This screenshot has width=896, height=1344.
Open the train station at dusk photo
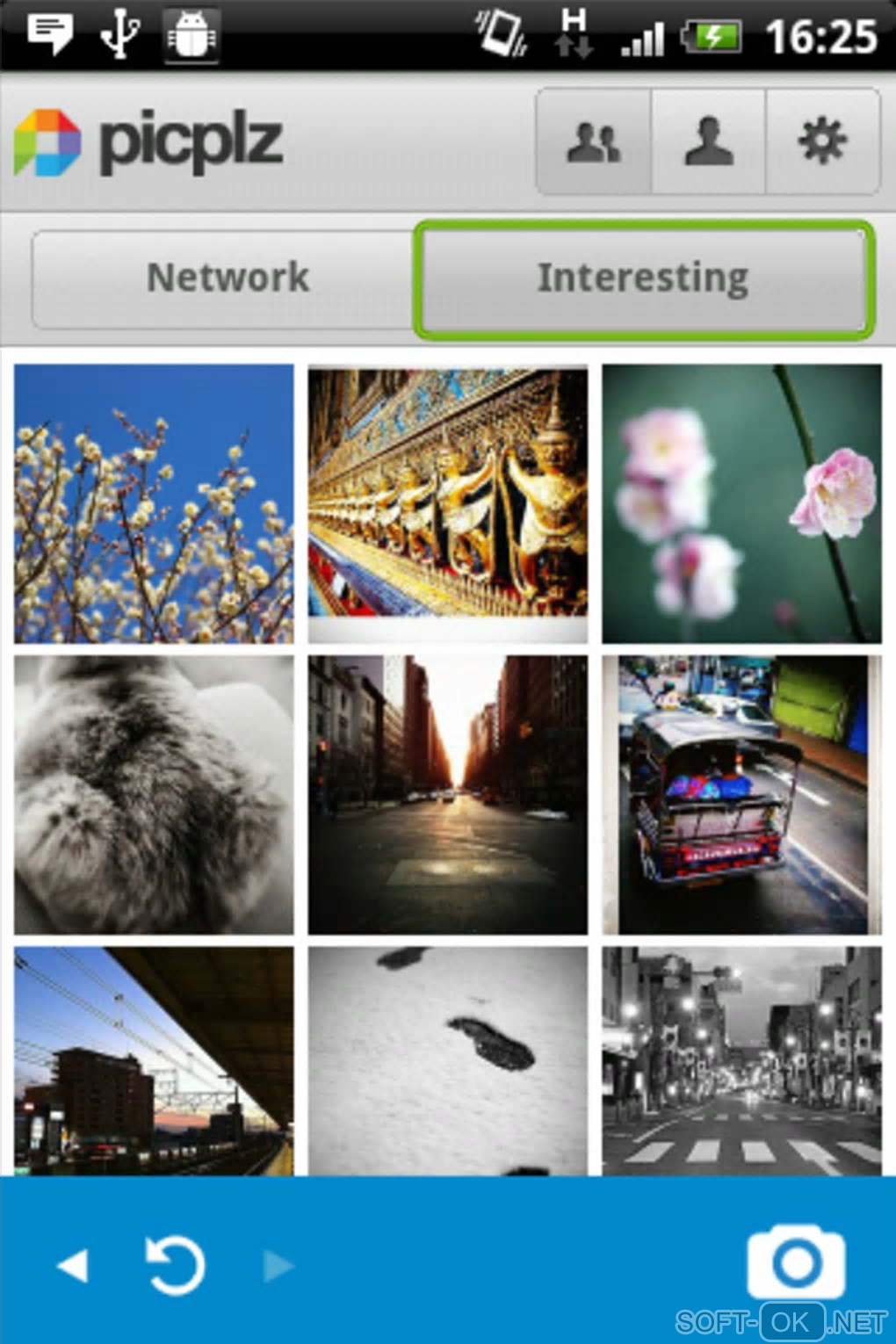pos(154,1060)
